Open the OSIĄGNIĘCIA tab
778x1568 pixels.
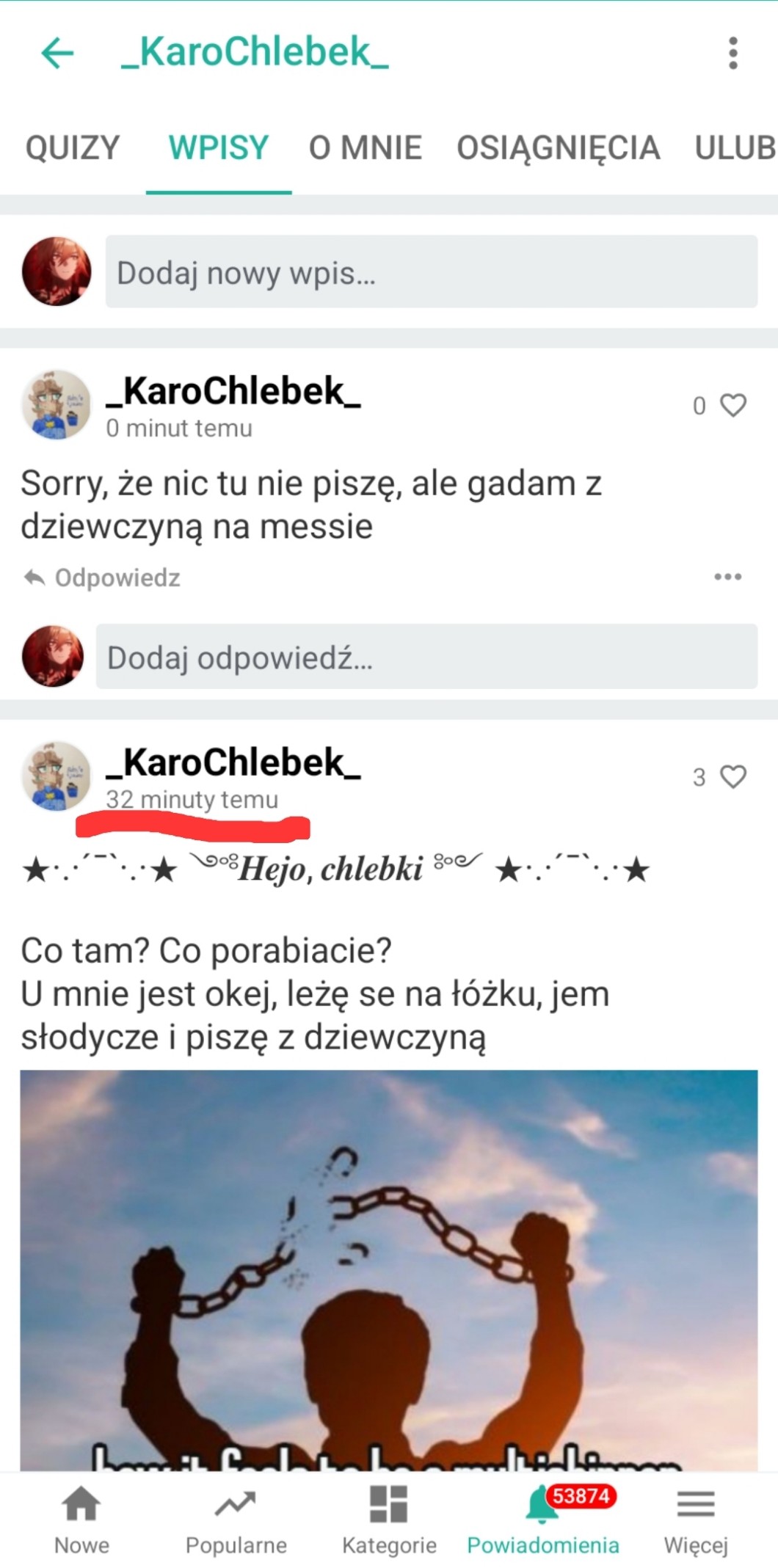[558, 148]
